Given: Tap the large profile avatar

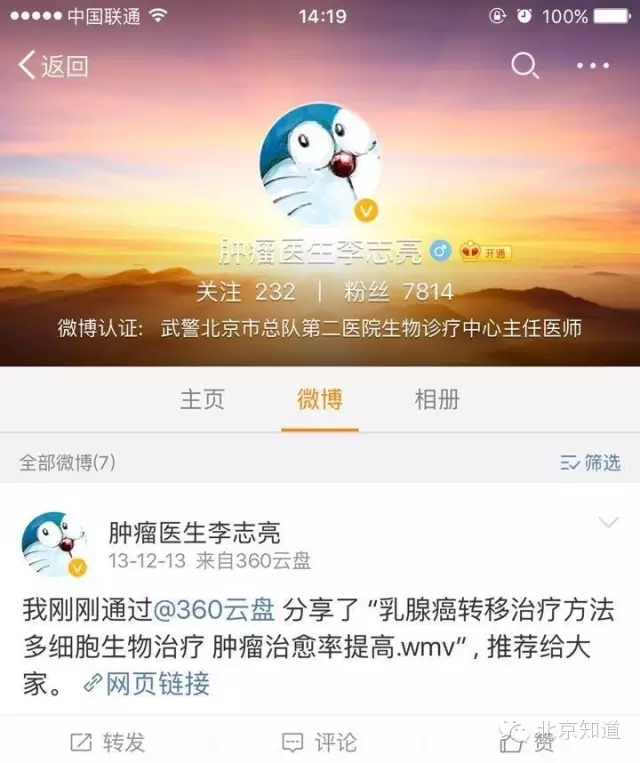Looking at the screenshot, I should coord(318,165).
